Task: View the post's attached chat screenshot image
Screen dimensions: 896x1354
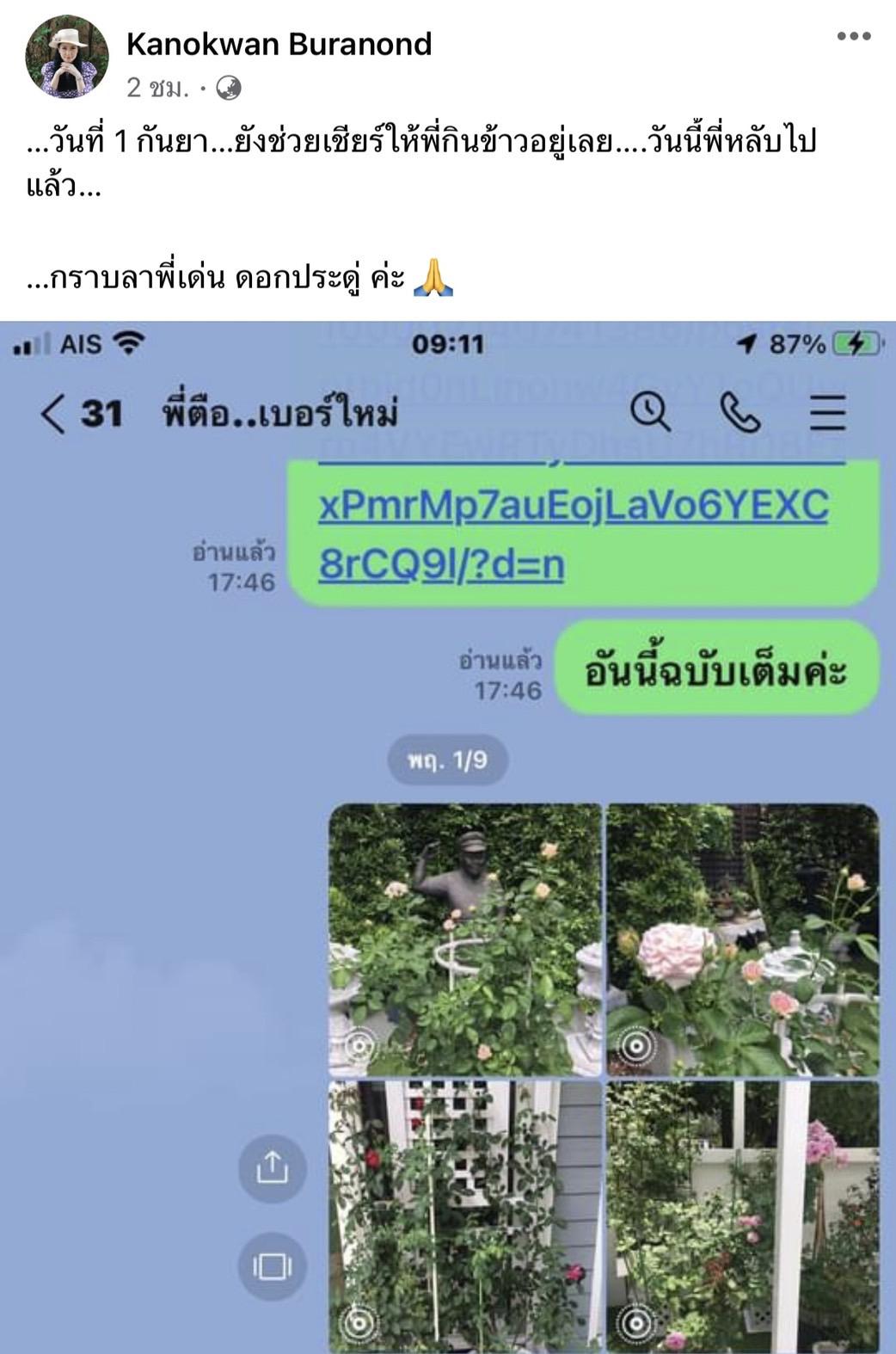Action: coord(448,836)
